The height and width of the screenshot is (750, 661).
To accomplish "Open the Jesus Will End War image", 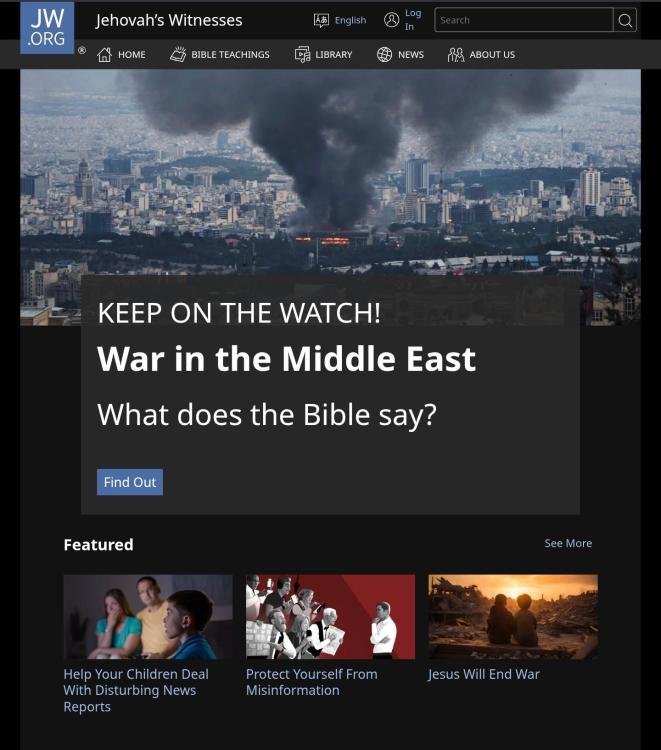I will coord(513,616).
